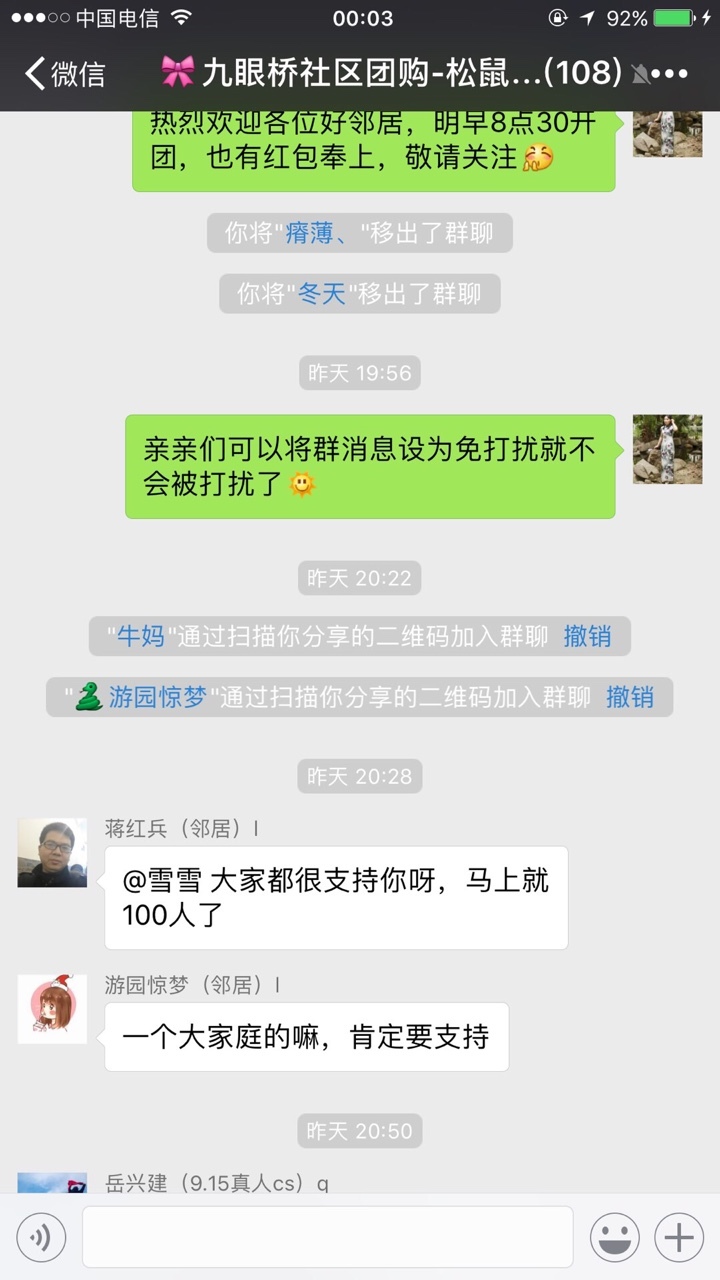
Task: Open the group chat details menu
Action: pos(670,74)
